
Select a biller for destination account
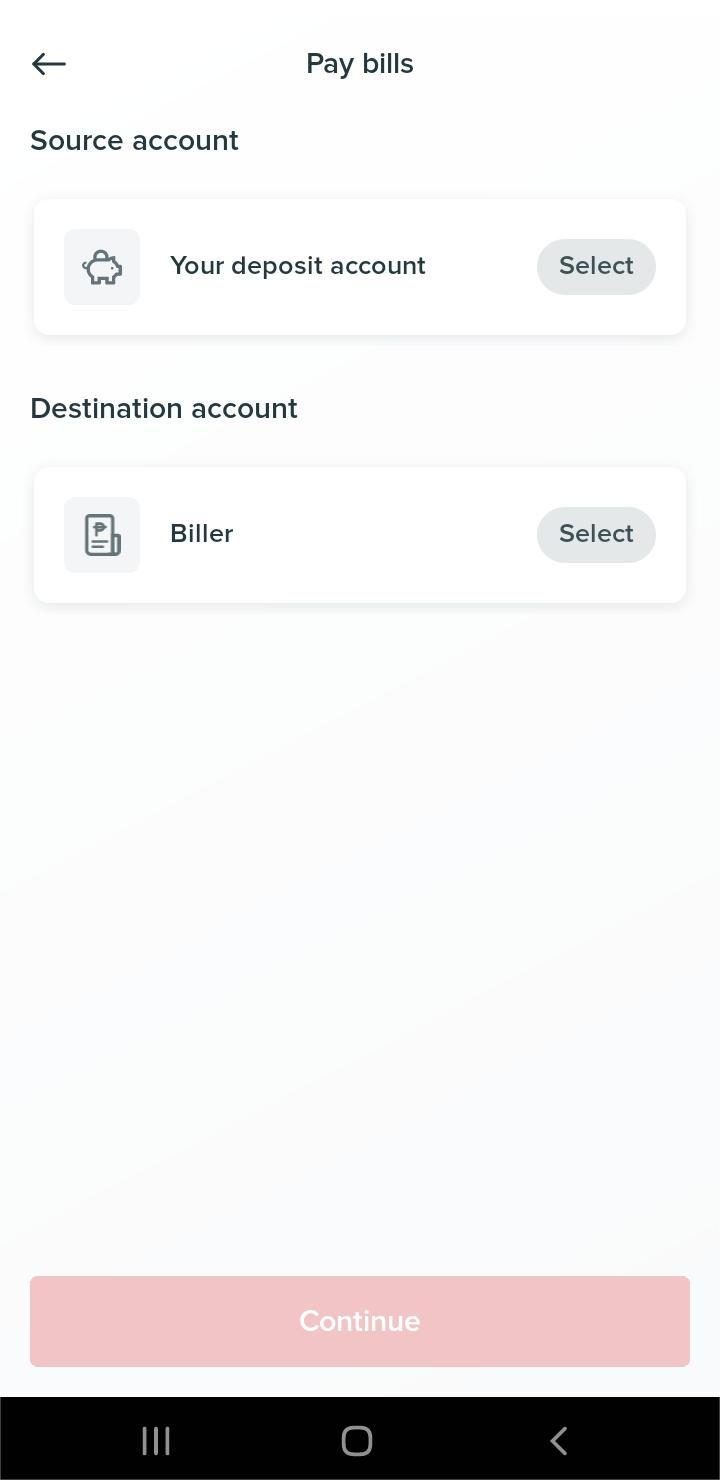(596, 535)
